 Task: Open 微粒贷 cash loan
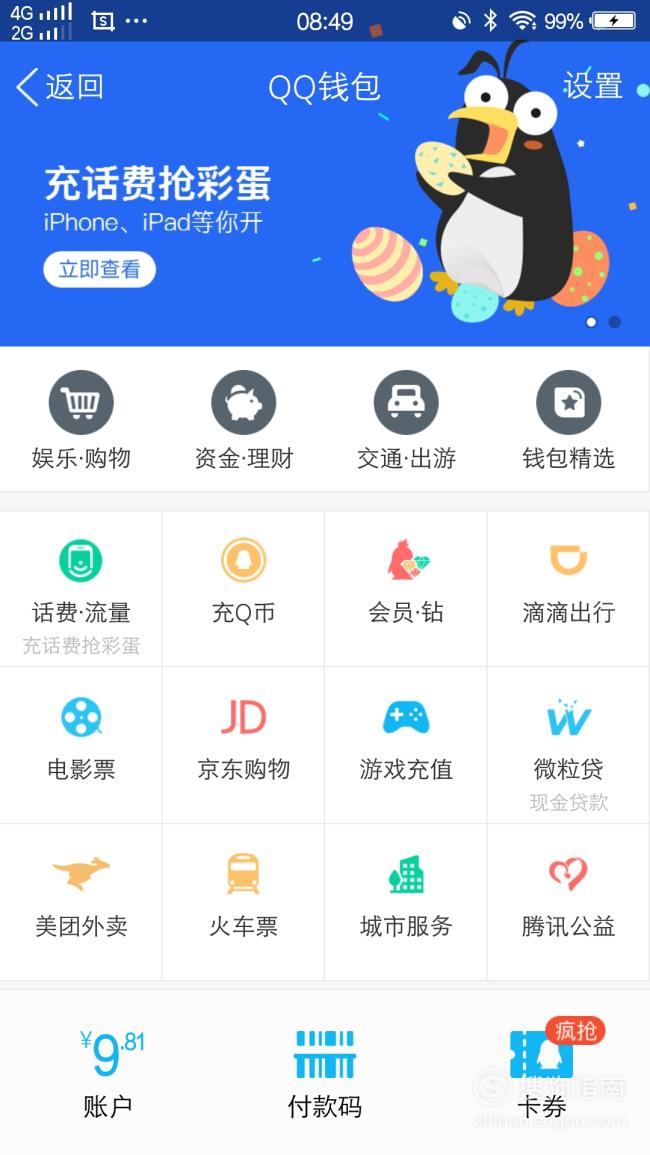tap(568, 745)
